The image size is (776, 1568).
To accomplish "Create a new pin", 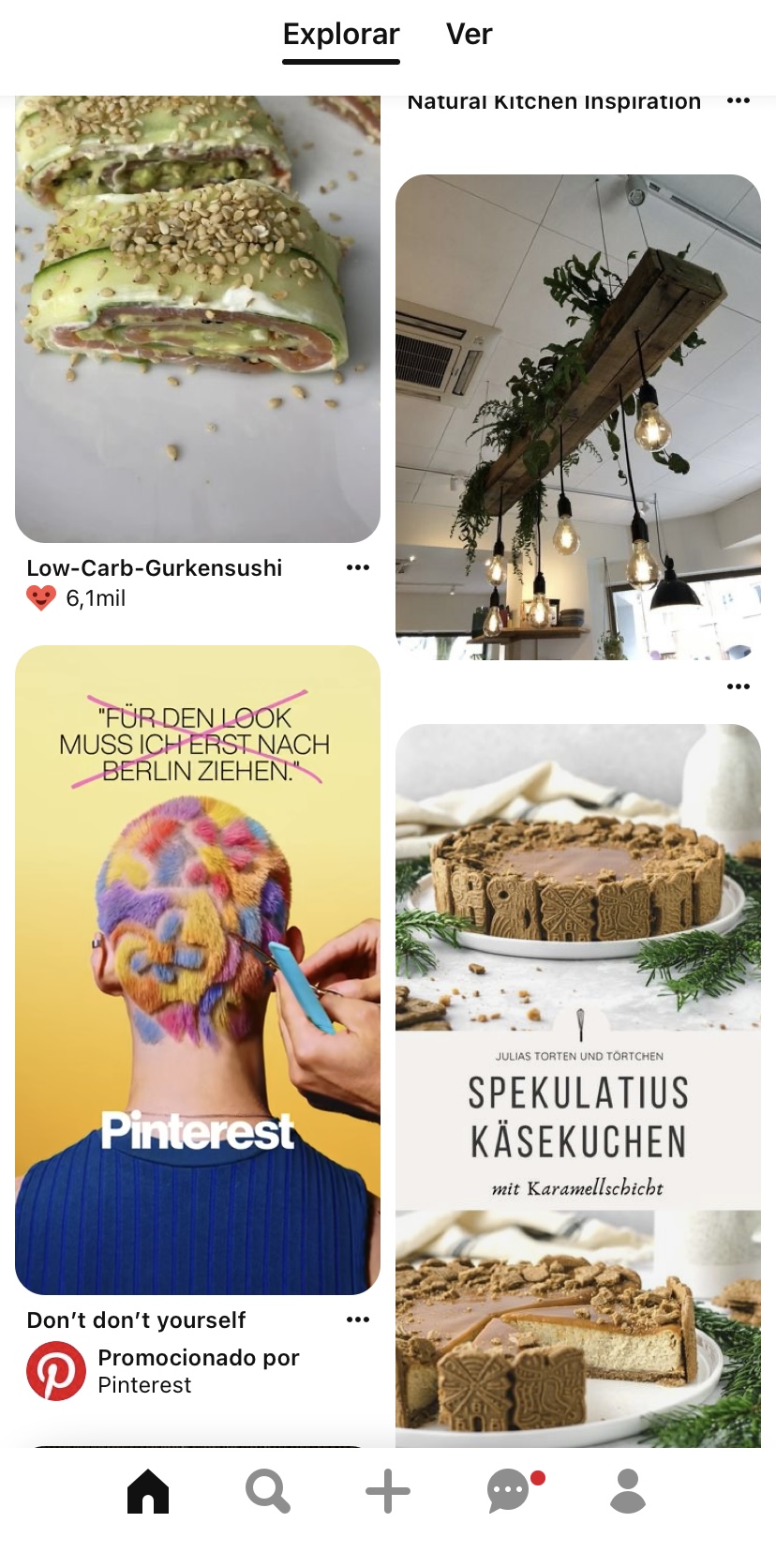I will (x=388, y=1491).
